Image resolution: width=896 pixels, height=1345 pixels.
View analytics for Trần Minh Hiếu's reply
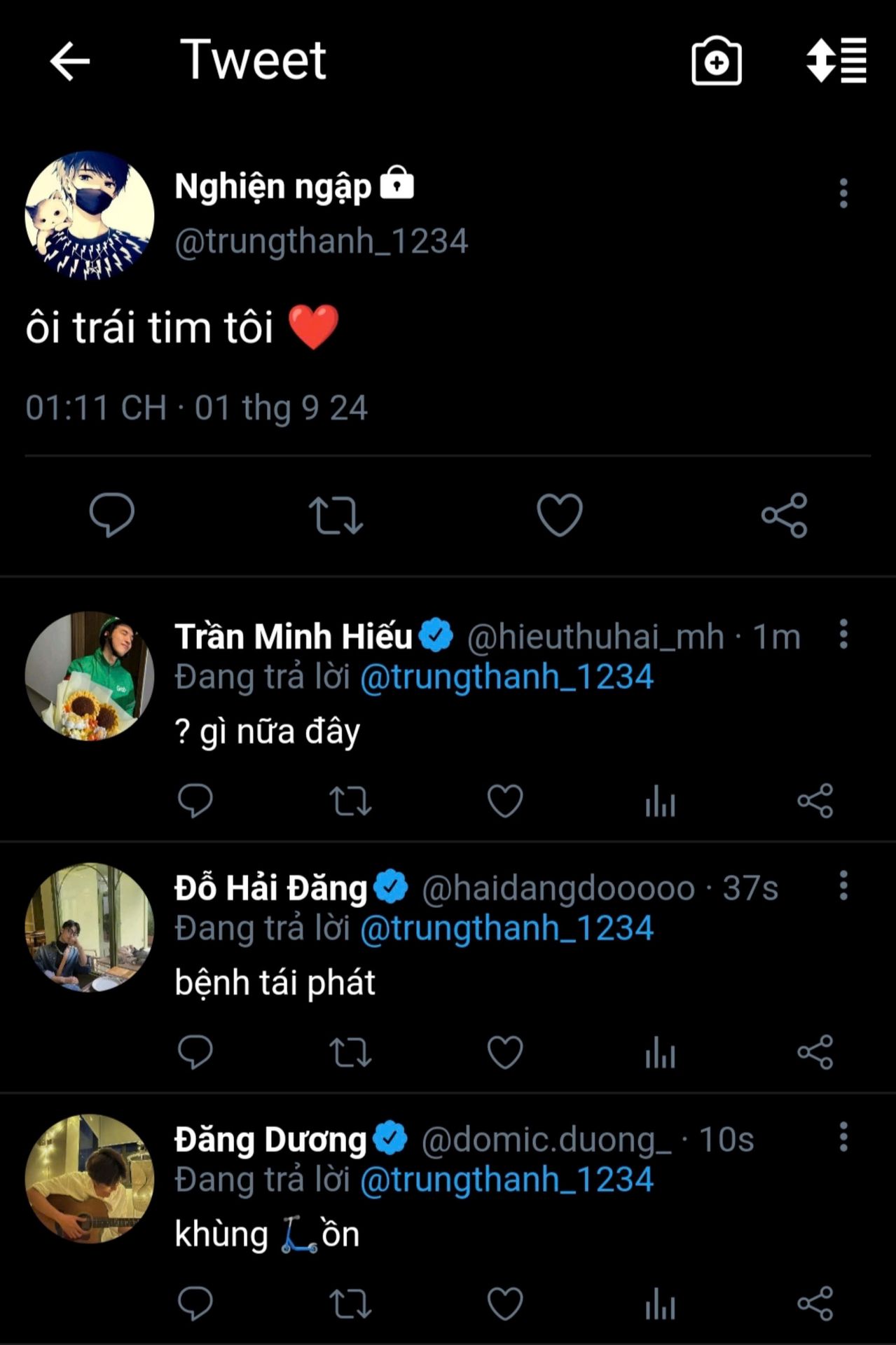pos(660,801)
